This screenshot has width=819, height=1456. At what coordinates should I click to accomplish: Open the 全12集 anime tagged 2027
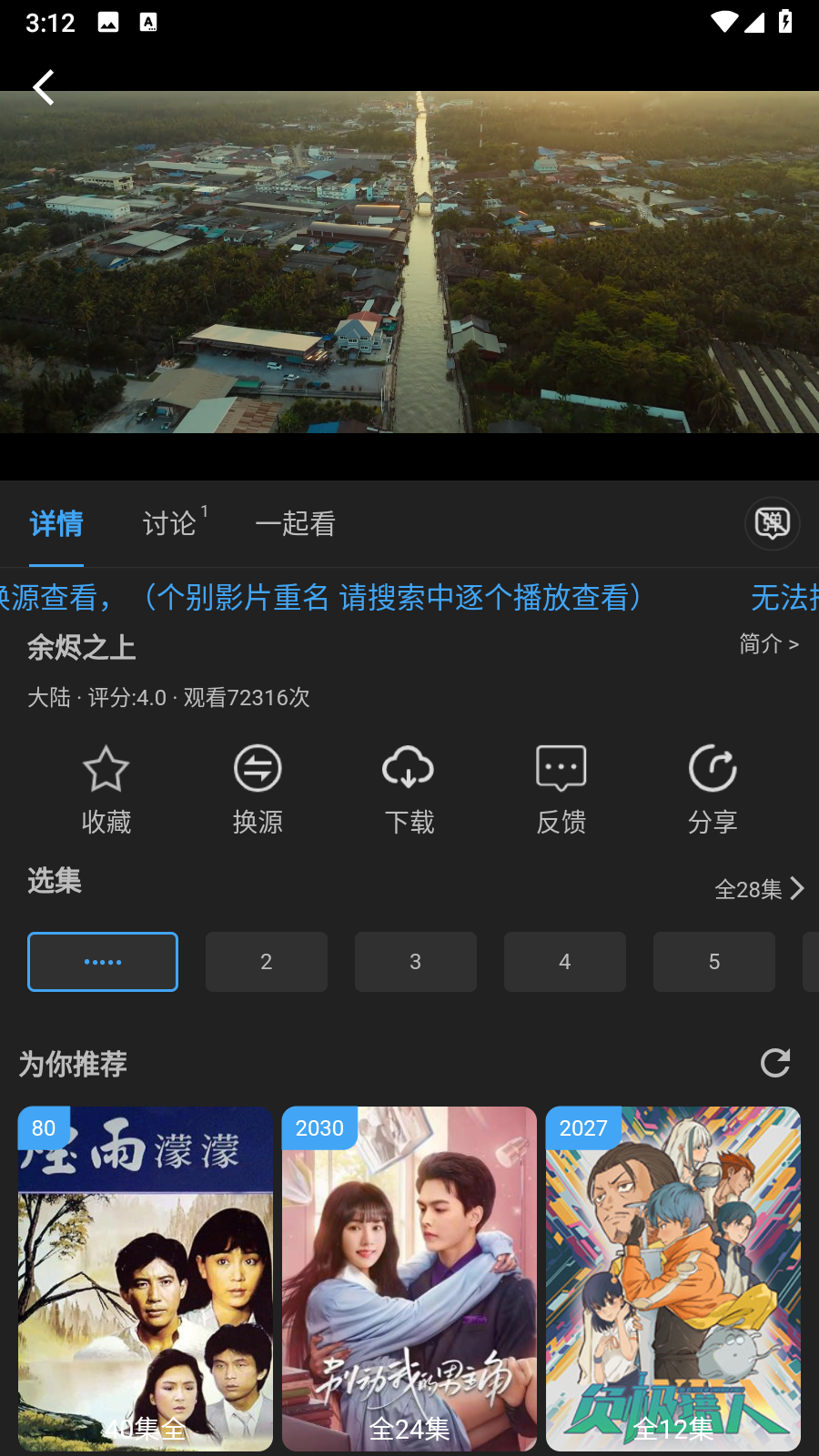(673, 1279)
